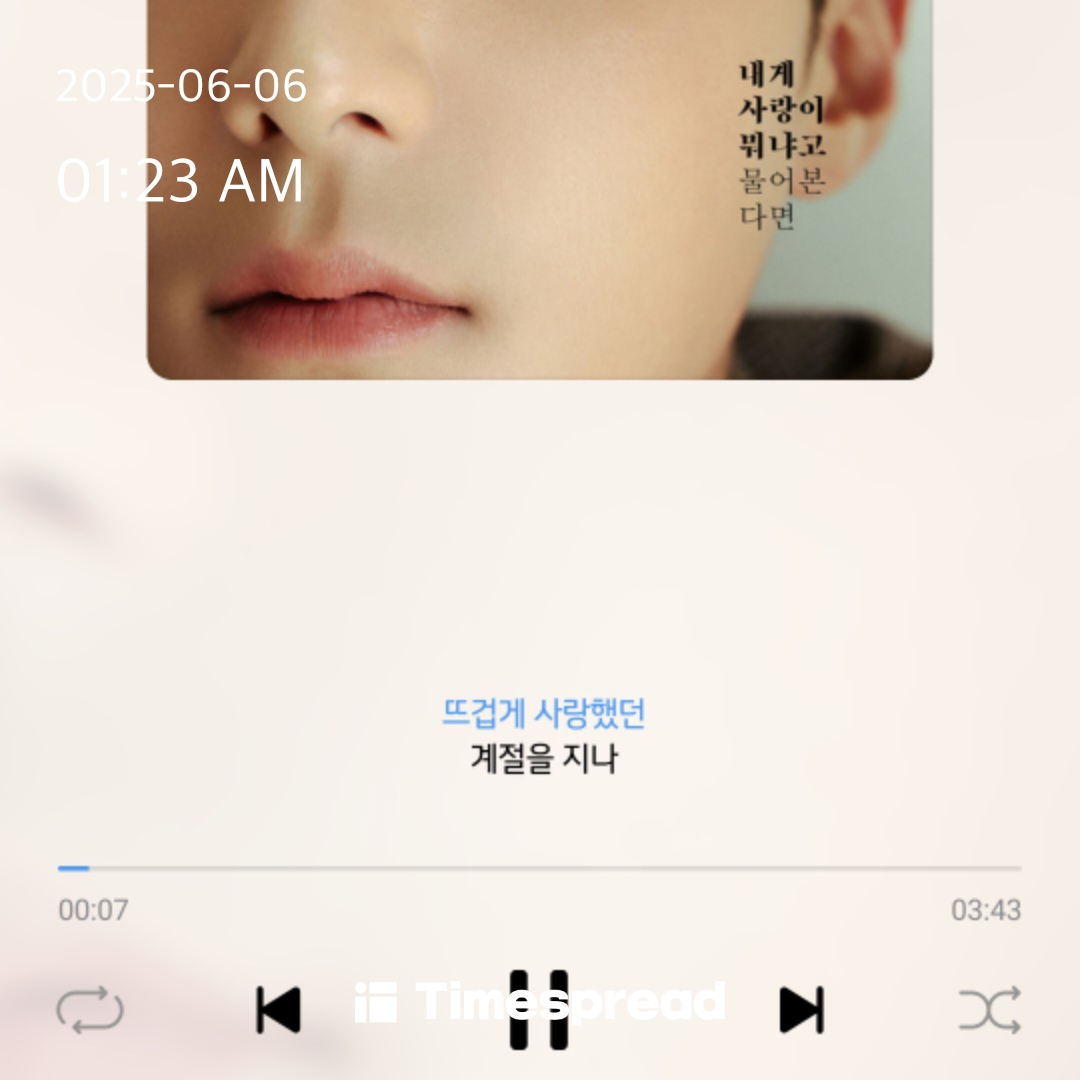Viewport: 1080px width, 1080px height.
Task: Go back to the previous track
Action: [278, 1009]
